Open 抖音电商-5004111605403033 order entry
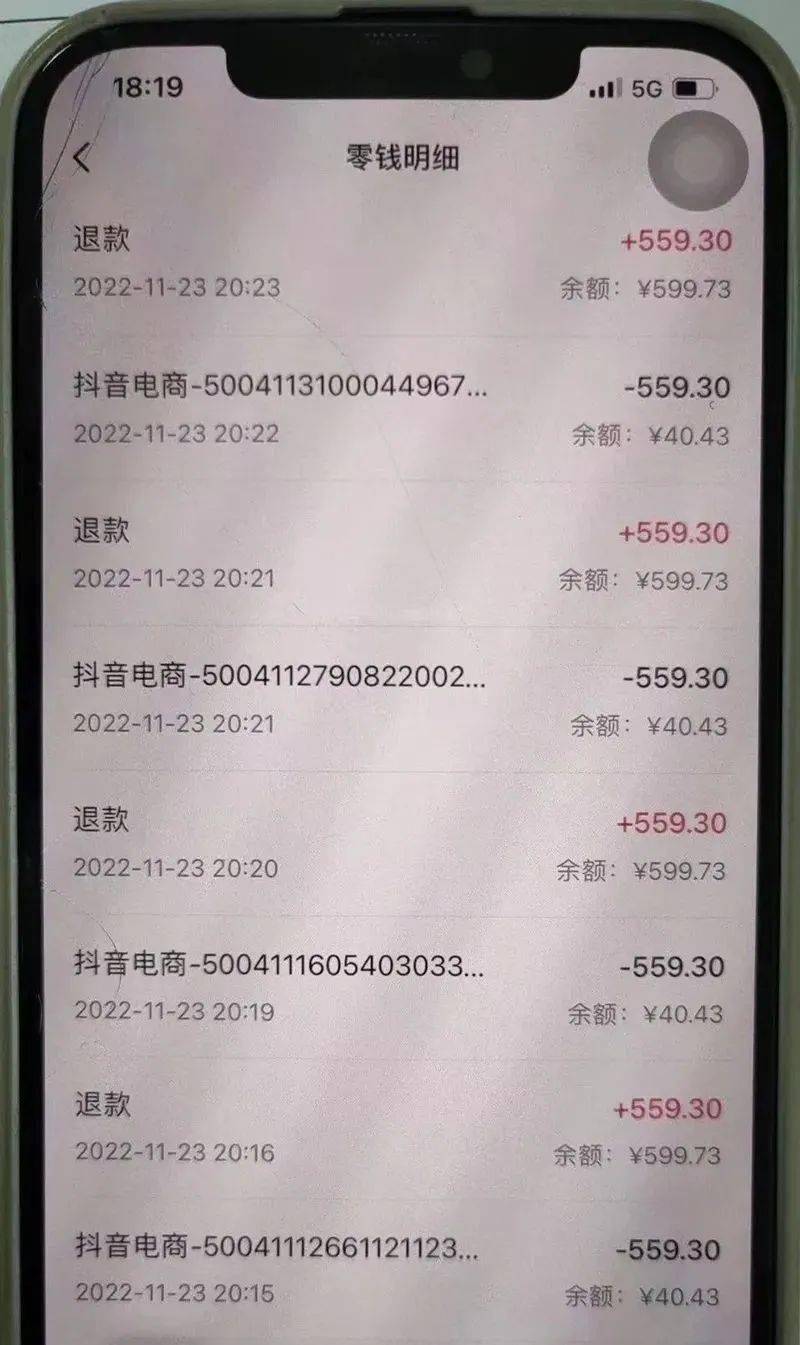 click(x=400, y=988)
